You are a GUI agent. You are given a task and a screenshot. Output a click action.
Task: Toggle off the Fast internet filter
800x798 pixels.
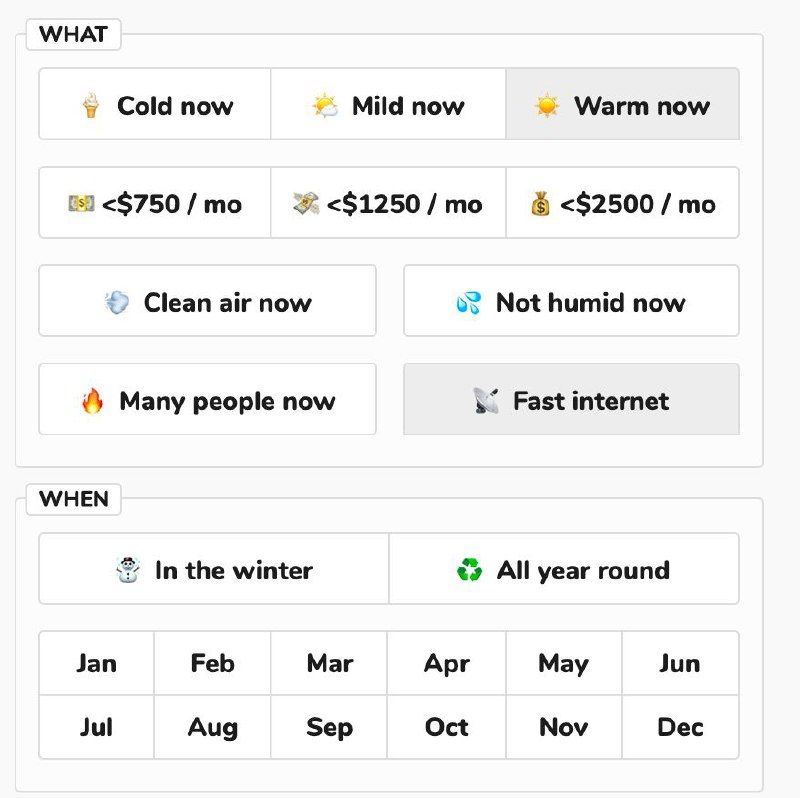(x=571, y=401)
